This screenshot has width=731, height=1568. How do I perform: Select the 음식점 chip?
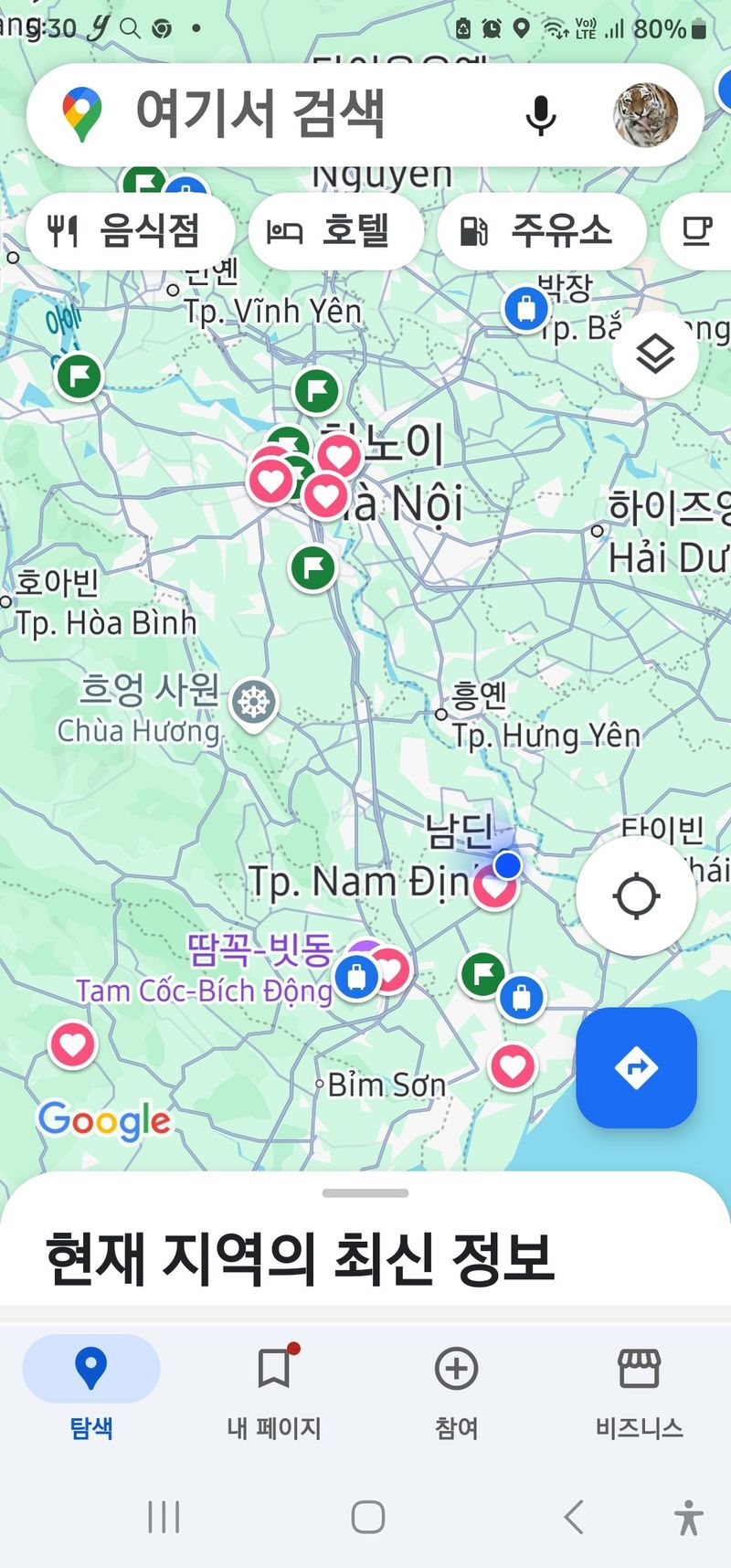coord(129,230)
